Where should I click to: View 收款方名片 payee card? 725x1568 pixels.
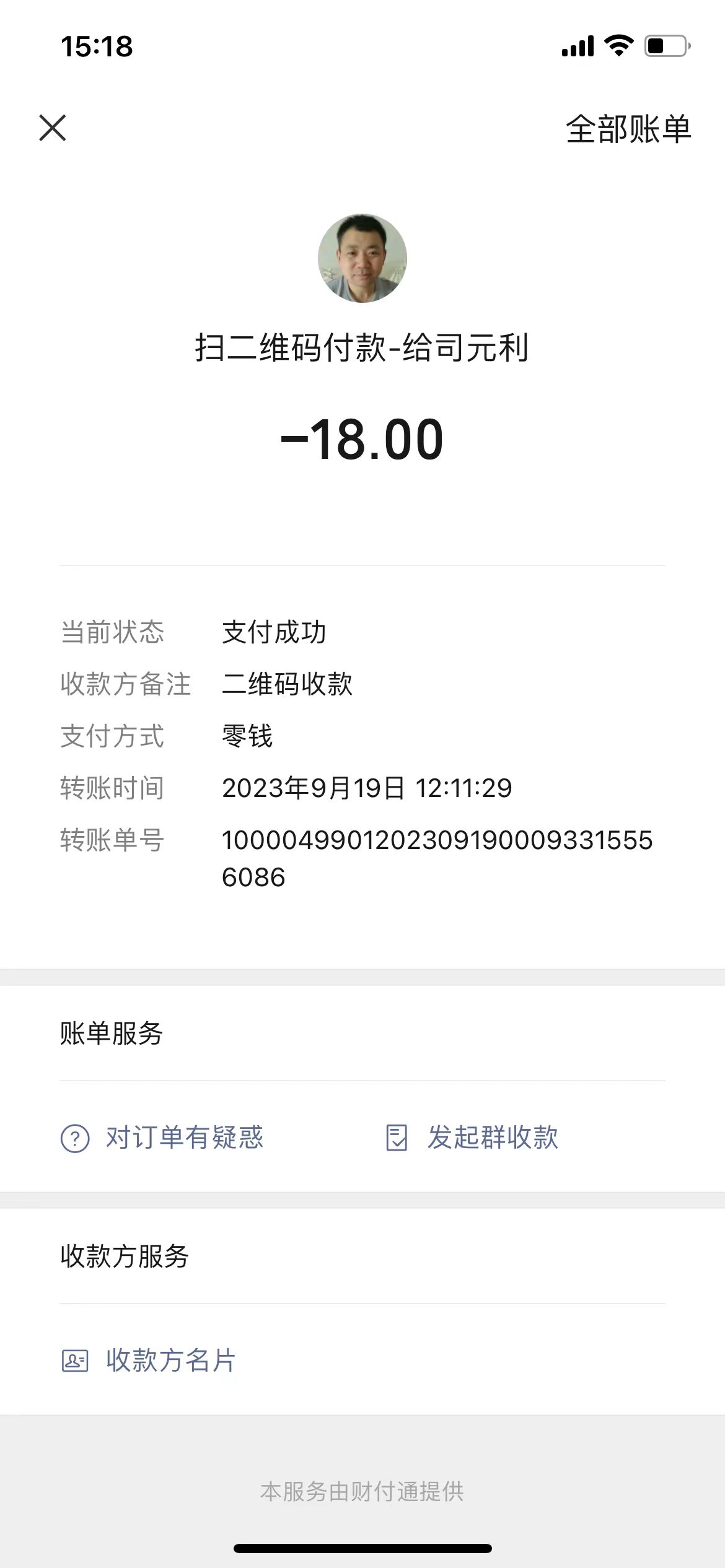pos(149,1361)
